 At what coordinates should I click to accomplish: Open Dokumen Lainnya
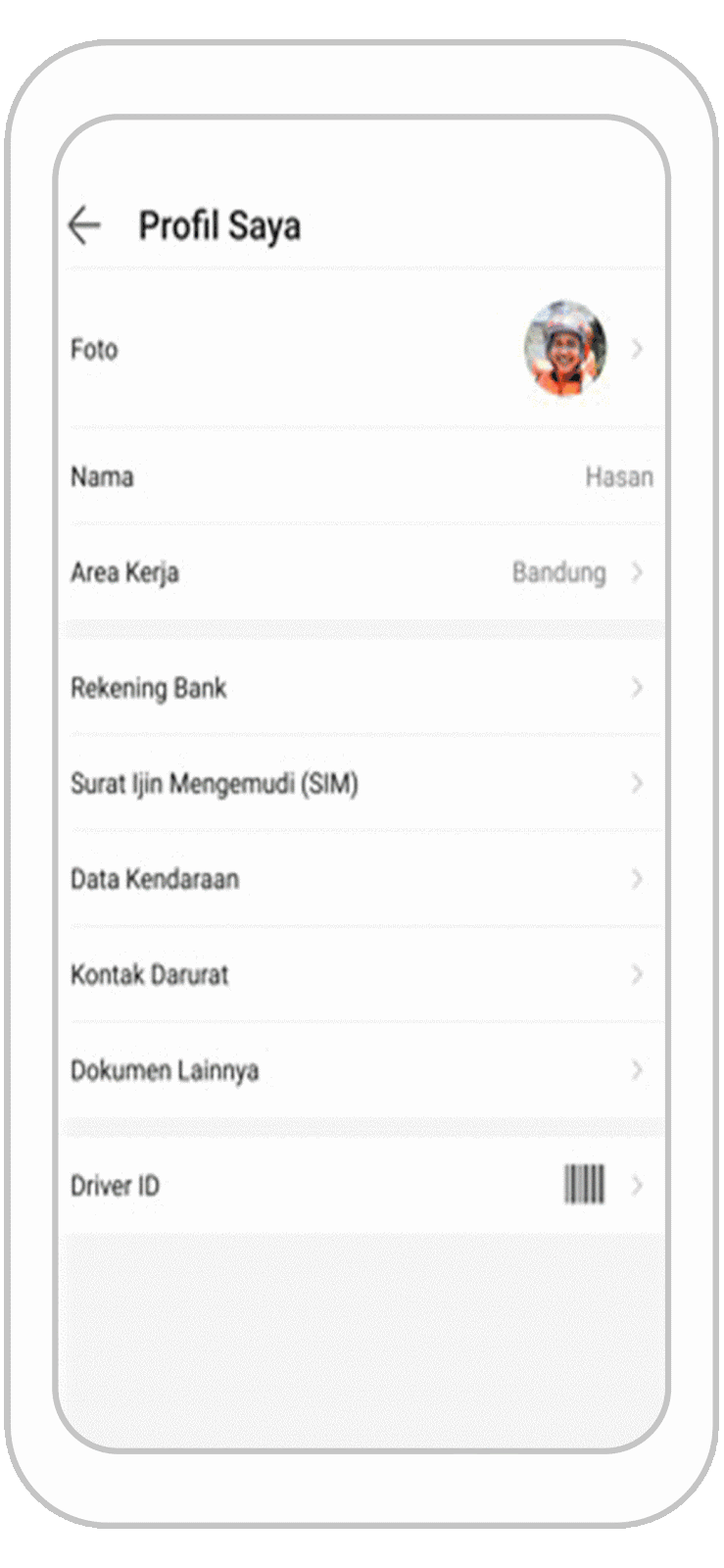tap(362, 1070)
